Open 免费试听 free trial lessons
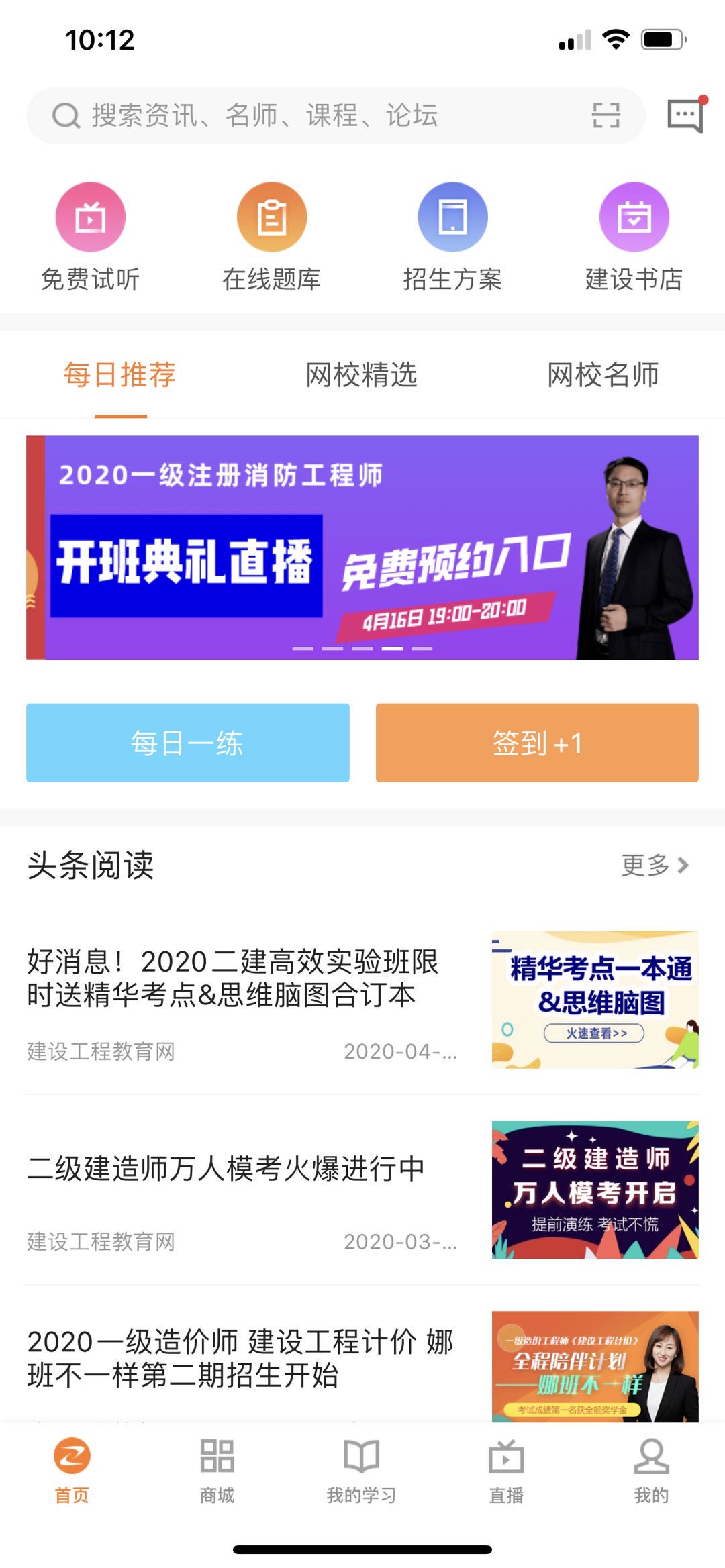The width and height of the screenshot is (725, 1568). click(x=91, y=236)
